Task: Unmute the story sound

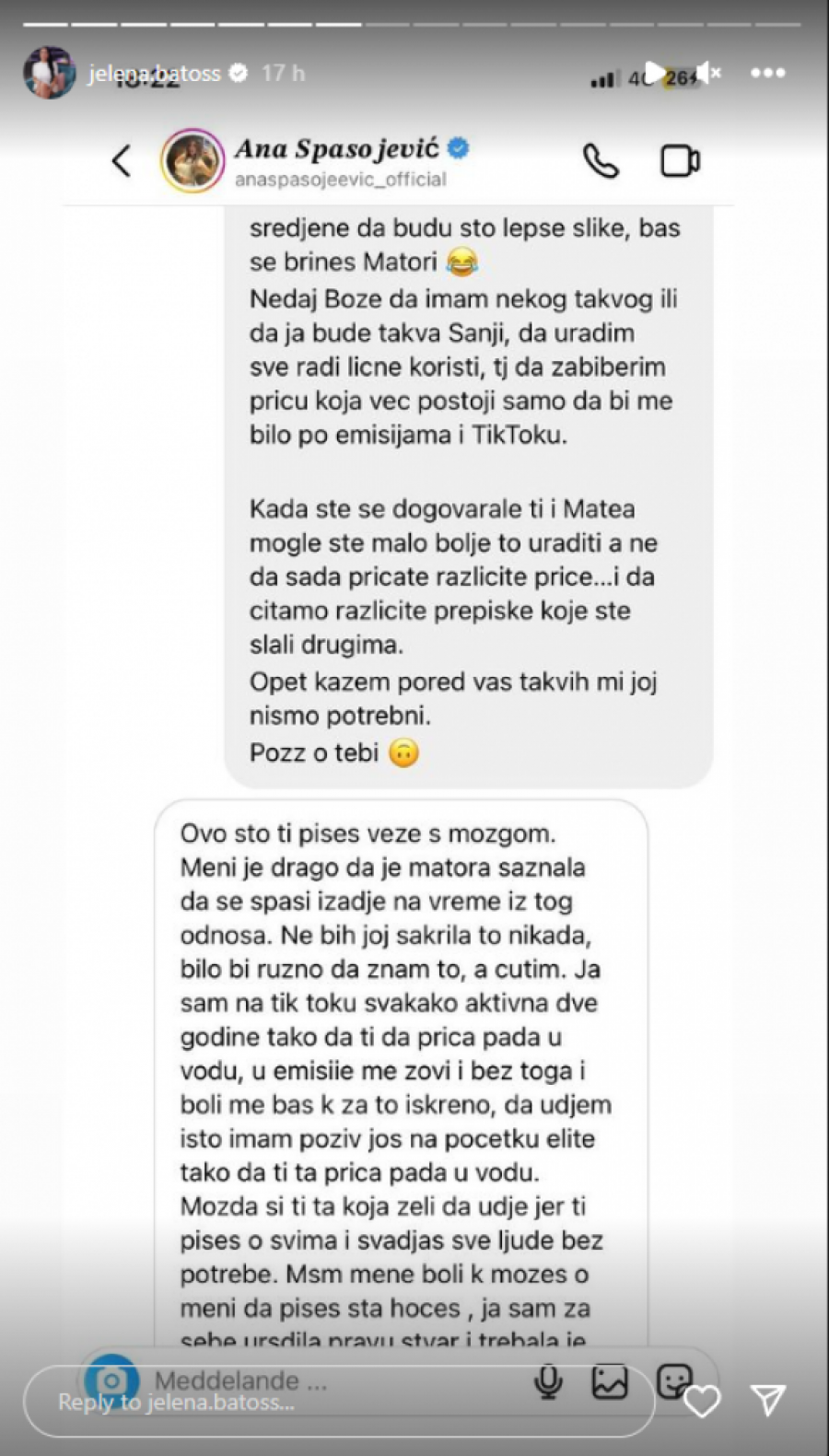Action: click(707, 73)
